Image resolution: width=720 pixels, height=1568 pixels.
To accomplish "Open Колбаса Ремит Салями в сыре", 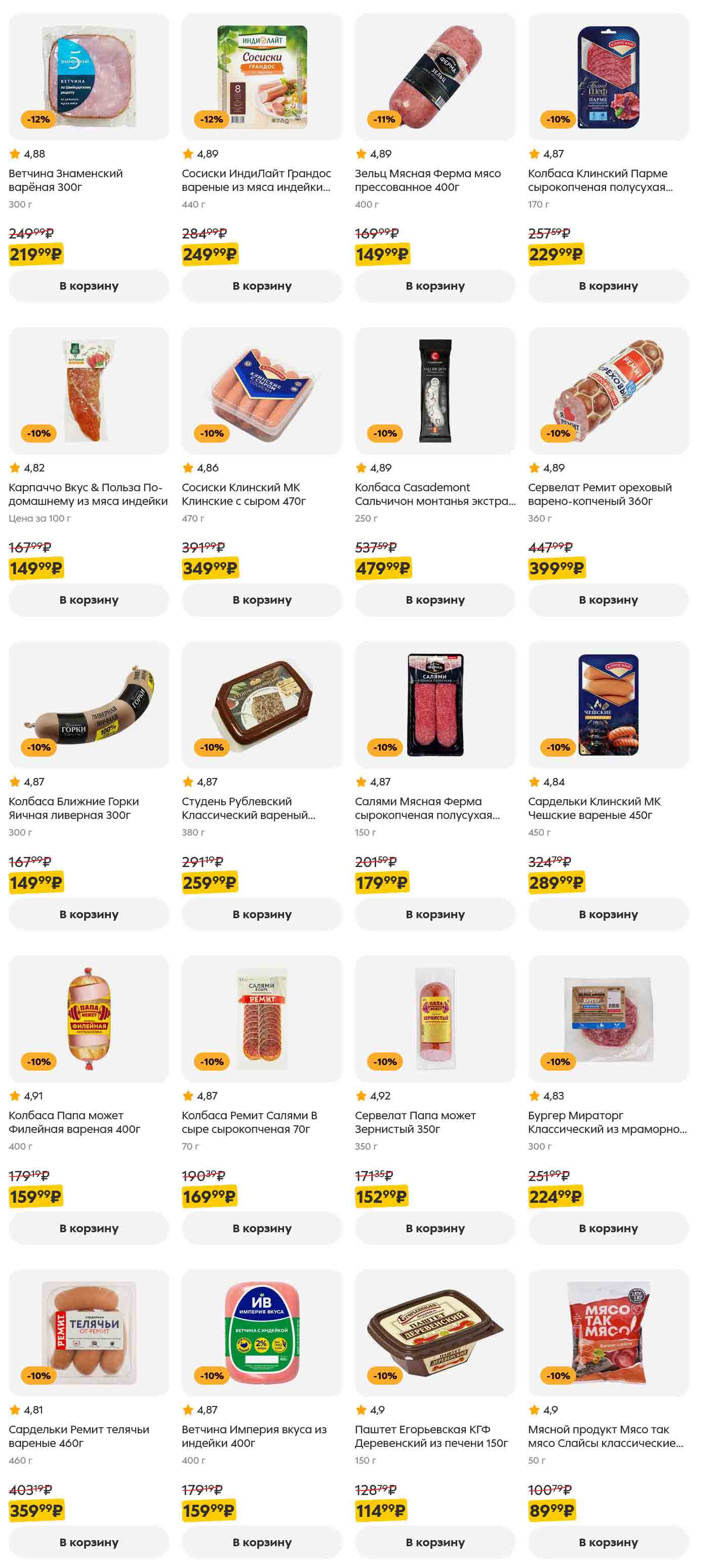I will tap(249, 1122).
